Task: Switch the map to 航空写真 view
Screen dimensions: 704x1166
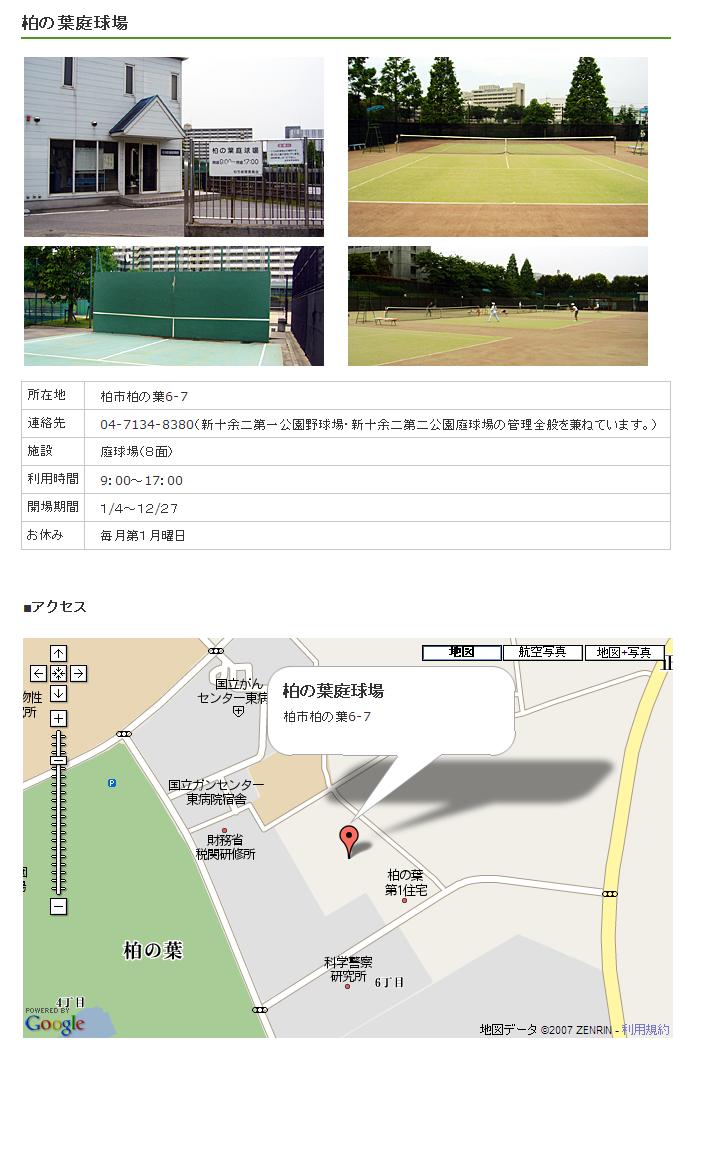Action: click(x=542, y=652)
